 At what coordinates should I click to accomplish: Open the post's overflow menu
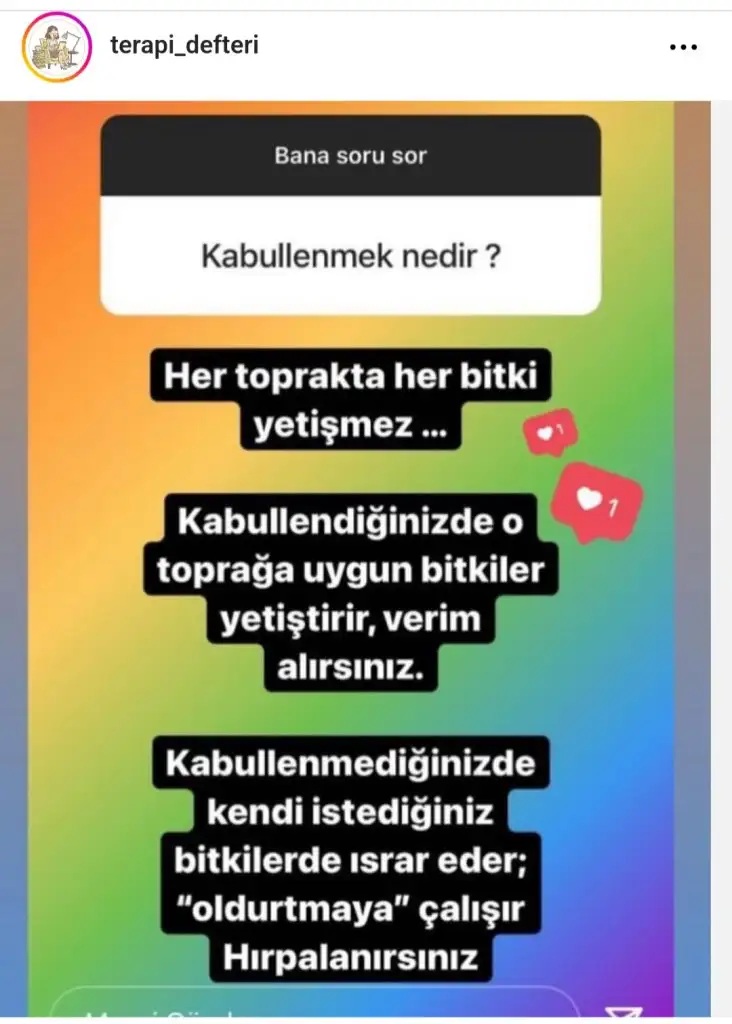(682, 47)
